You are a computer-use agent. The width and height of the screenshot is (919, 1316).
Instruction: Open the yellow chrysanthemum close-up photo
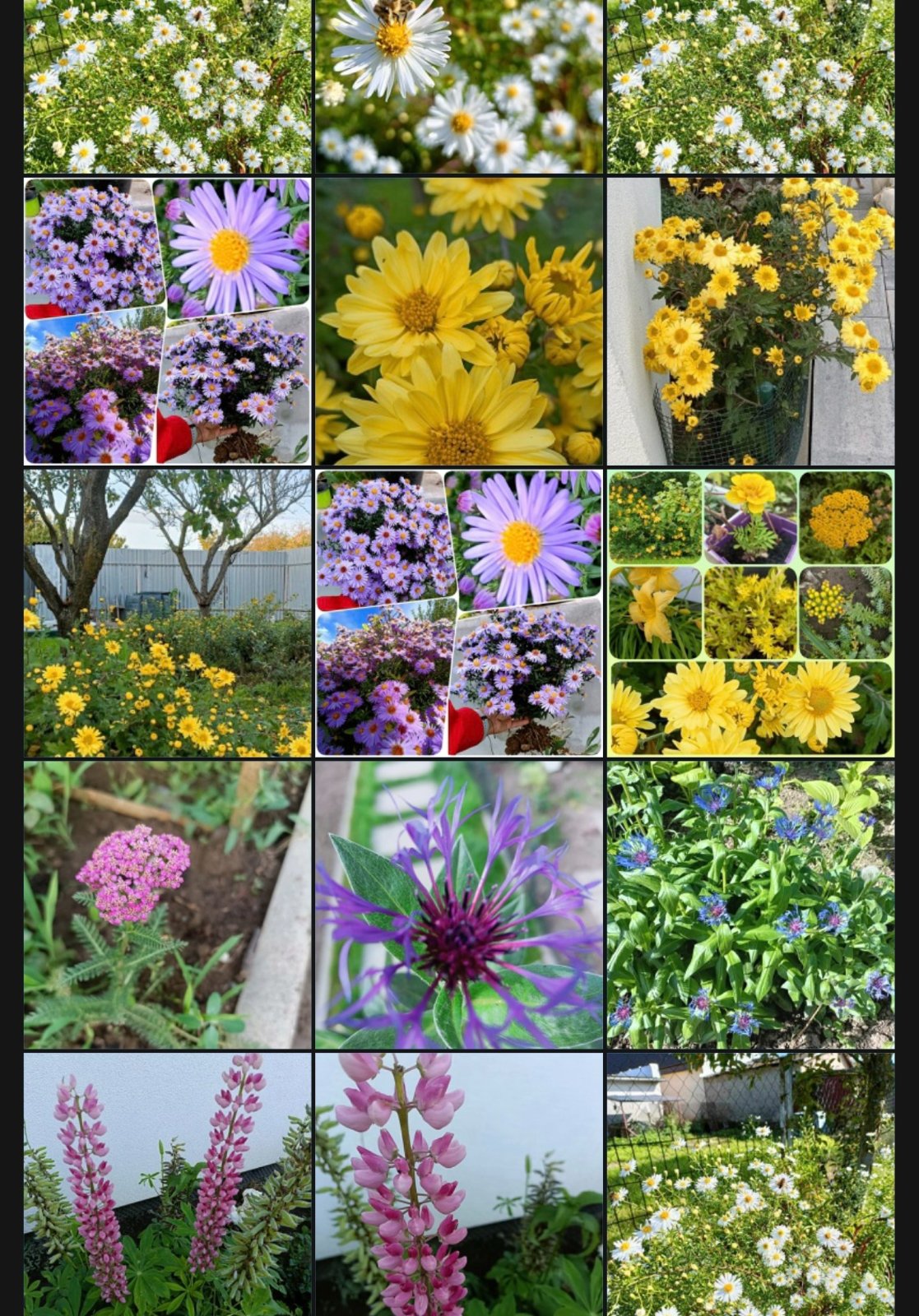pyautogui.click(x=458, y=321)
